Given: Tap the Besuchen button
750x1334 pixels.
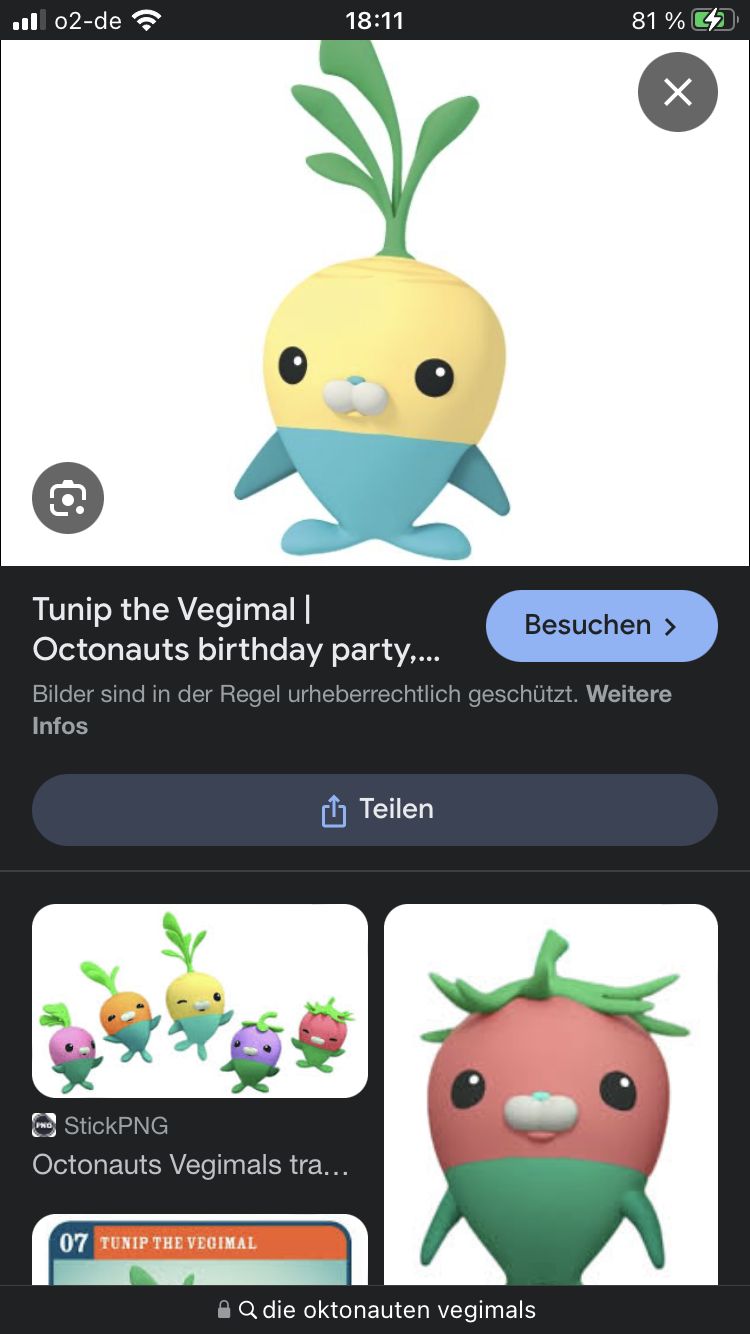Looking at the screenshot, I should [x=601, y=626].
